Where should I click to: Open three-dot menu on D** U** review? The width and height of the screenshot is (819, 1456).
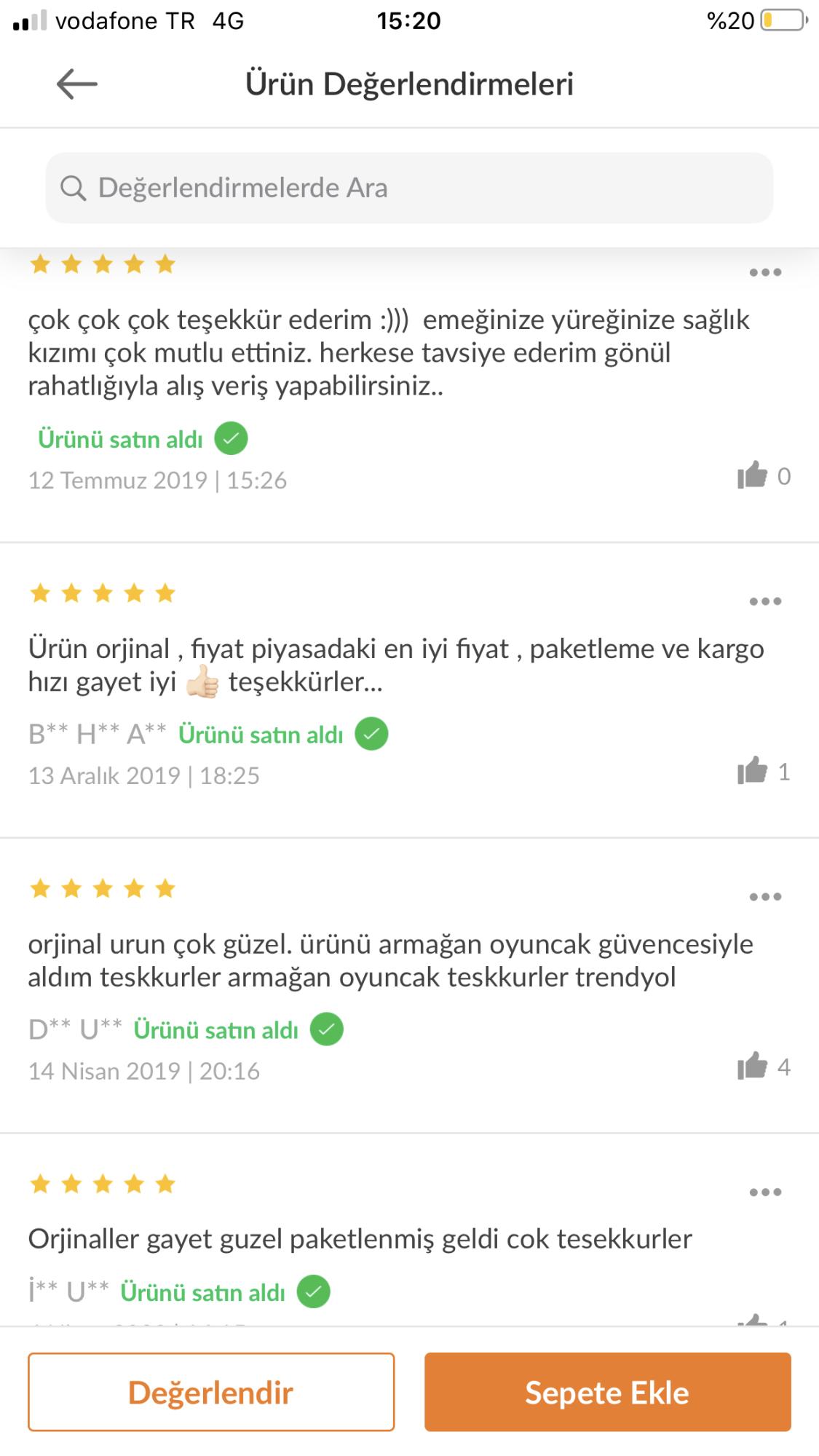click(x=765, y=897)
